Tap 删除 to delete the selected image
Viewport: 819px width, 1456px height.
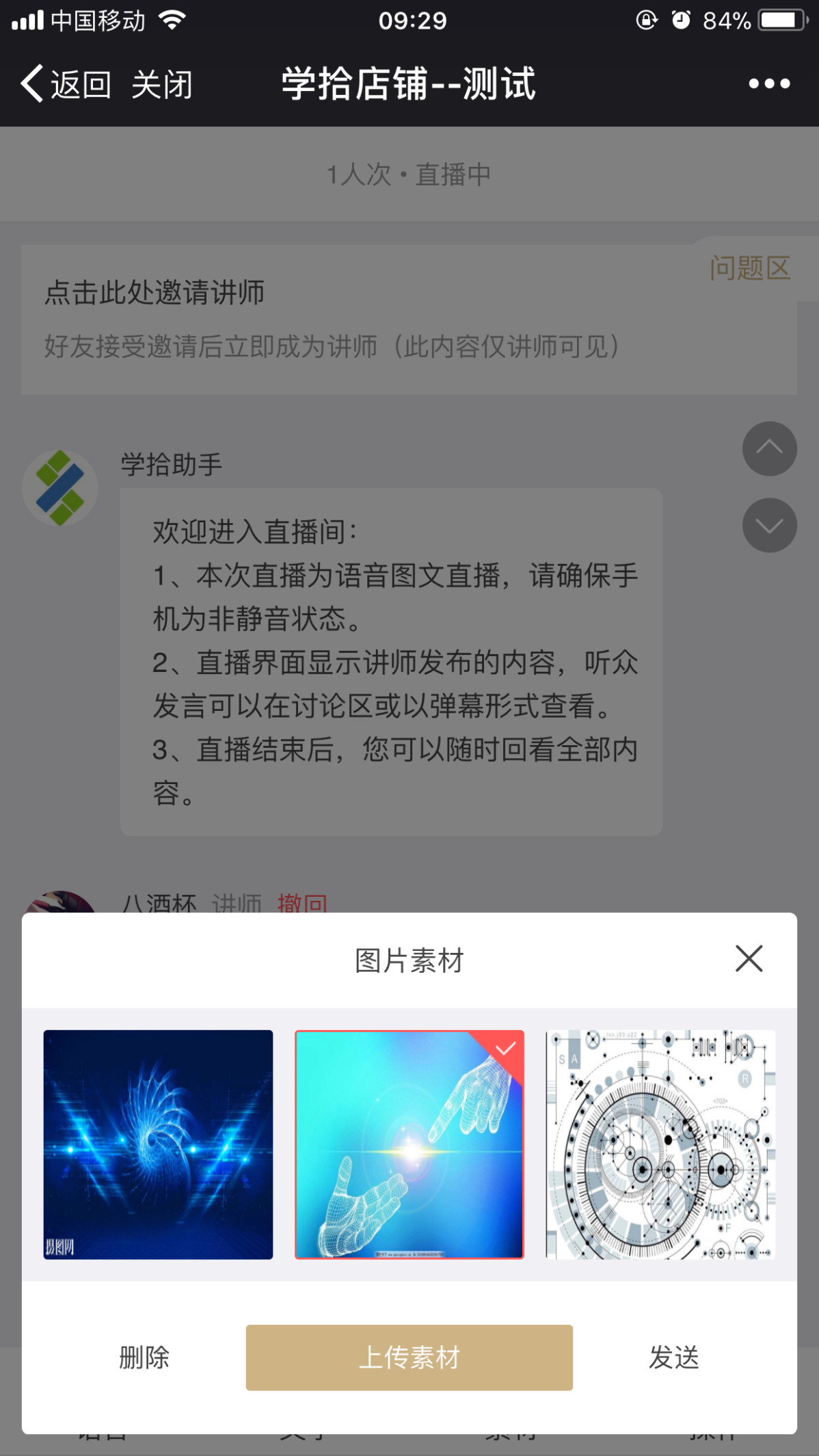(x=144, y=1357)
